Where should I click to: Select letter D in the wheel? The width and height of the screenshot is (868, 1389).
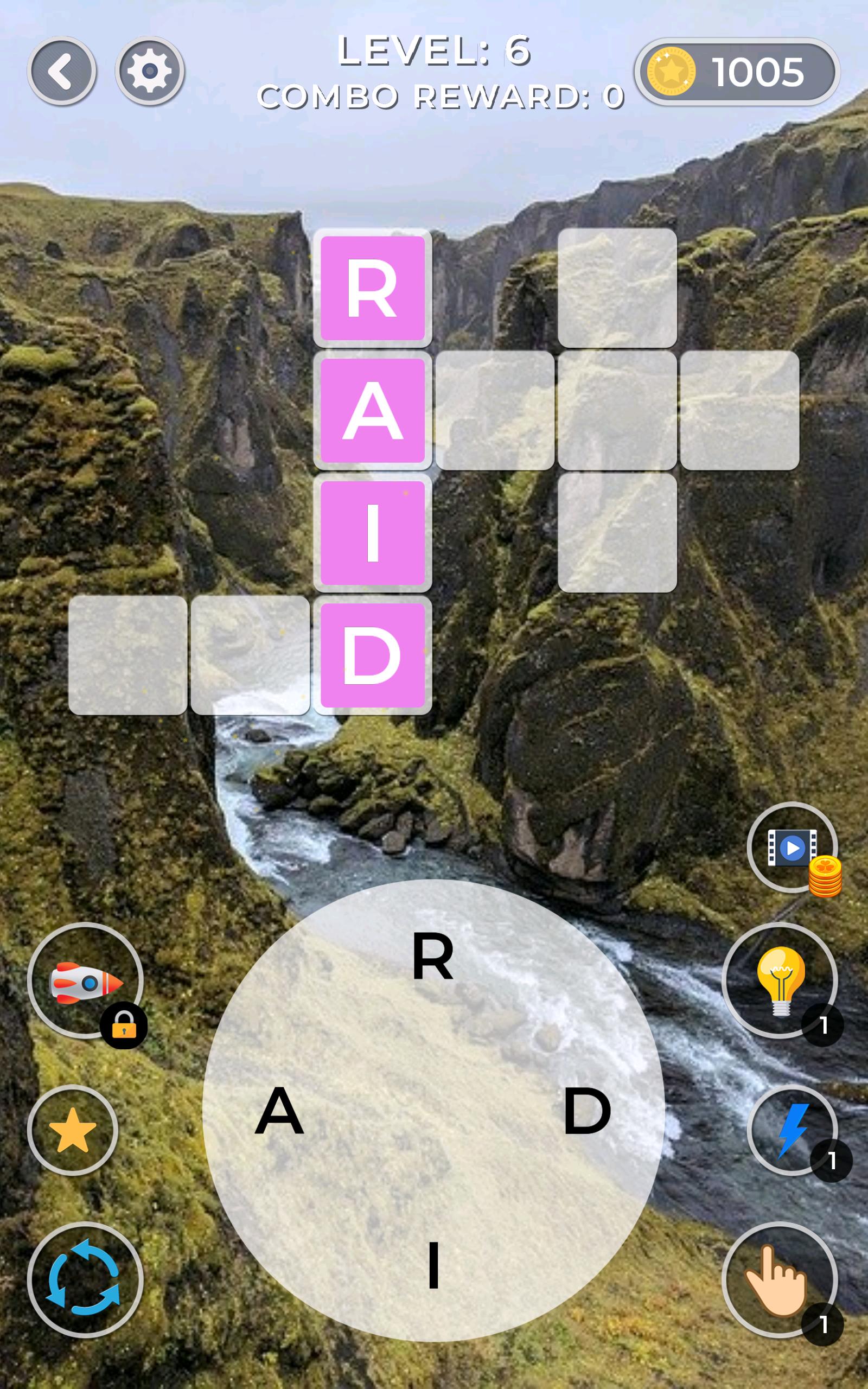586,1111
